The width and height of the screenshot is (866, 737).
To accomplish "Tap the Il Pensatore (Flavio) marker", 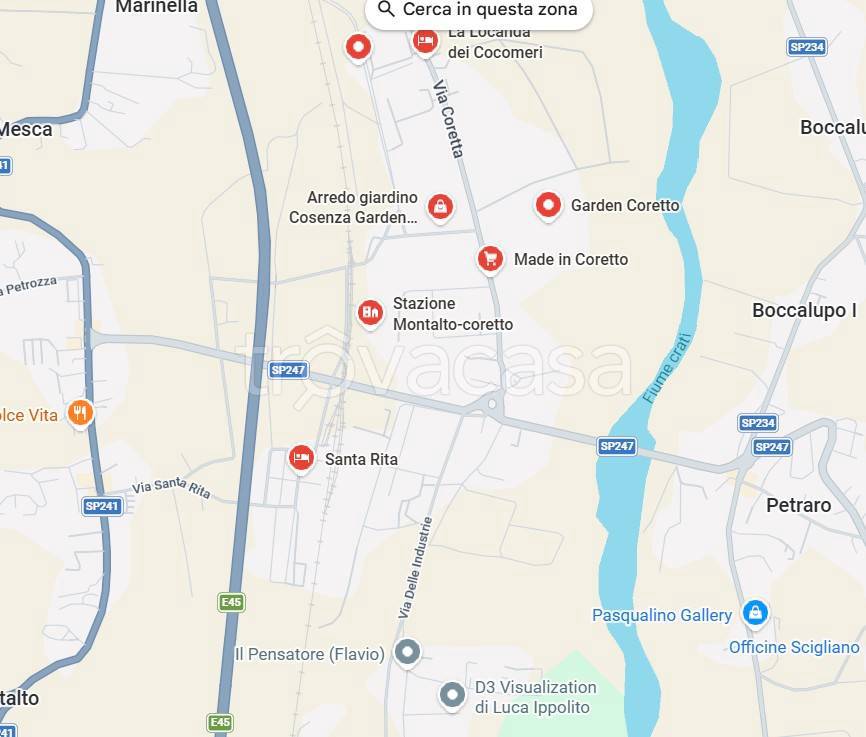I will 406,654.
